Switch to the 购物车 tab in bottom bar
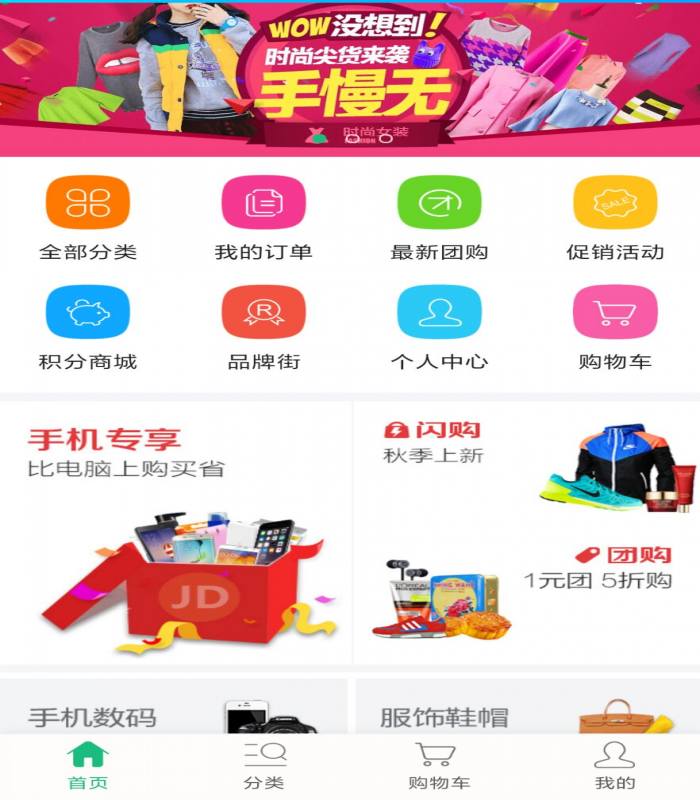The width and height of the screenshot is (700, 800). coord(438,766)
